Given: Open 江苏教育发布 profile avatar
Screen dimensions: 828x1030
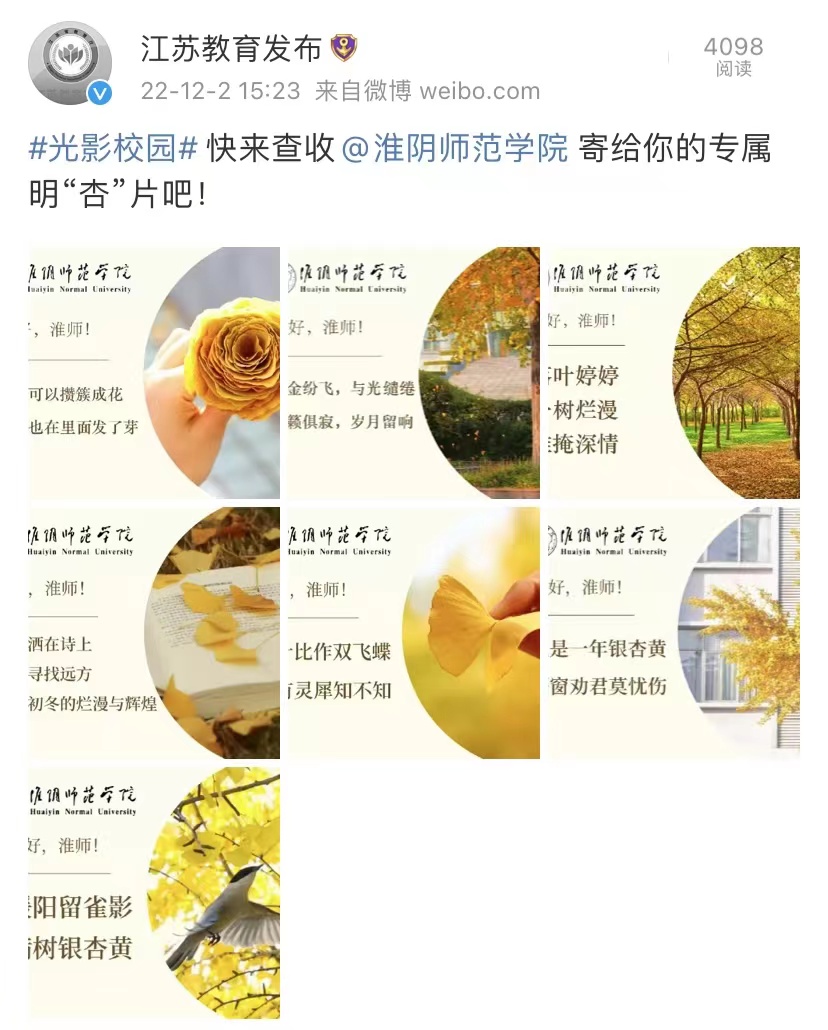Looking at the screenshot, I should click(x=70, y=63).
